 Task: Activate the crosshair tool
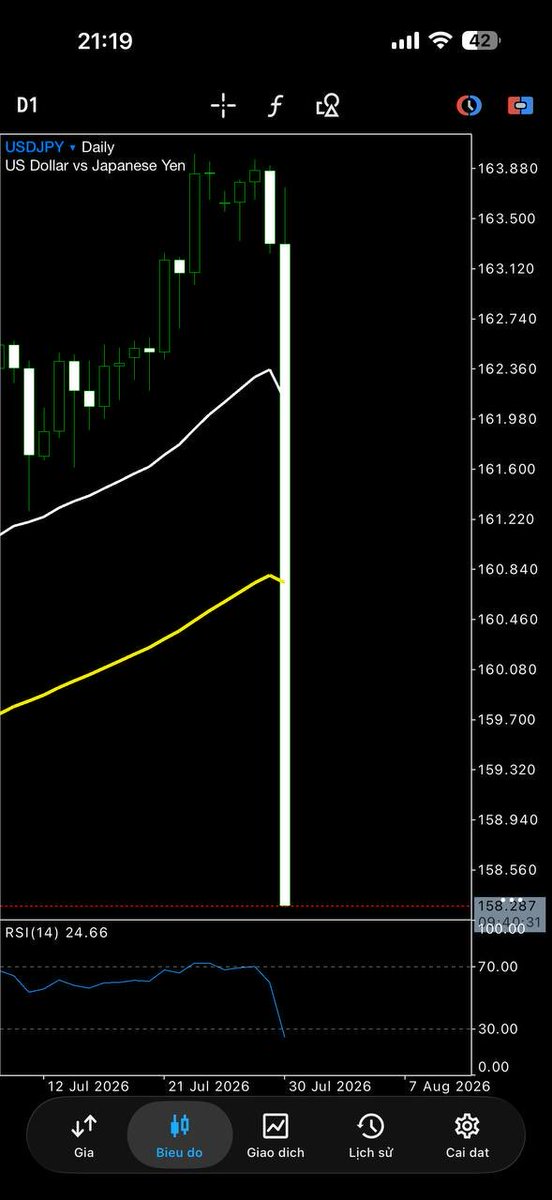click(x=223, y=105)
